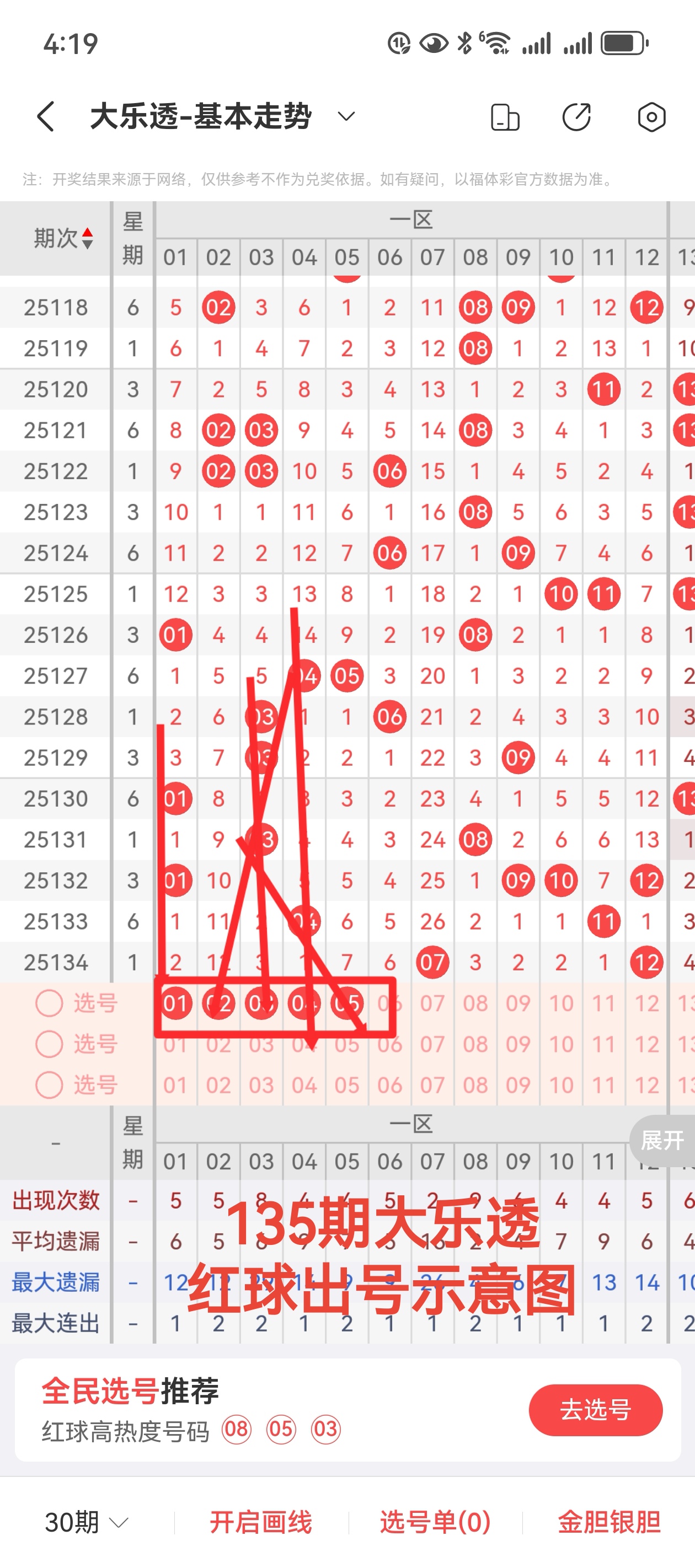Select number 06 in third 选号 row
The height and width of the screenshot is (1568, 695).
click(390, 1084)
